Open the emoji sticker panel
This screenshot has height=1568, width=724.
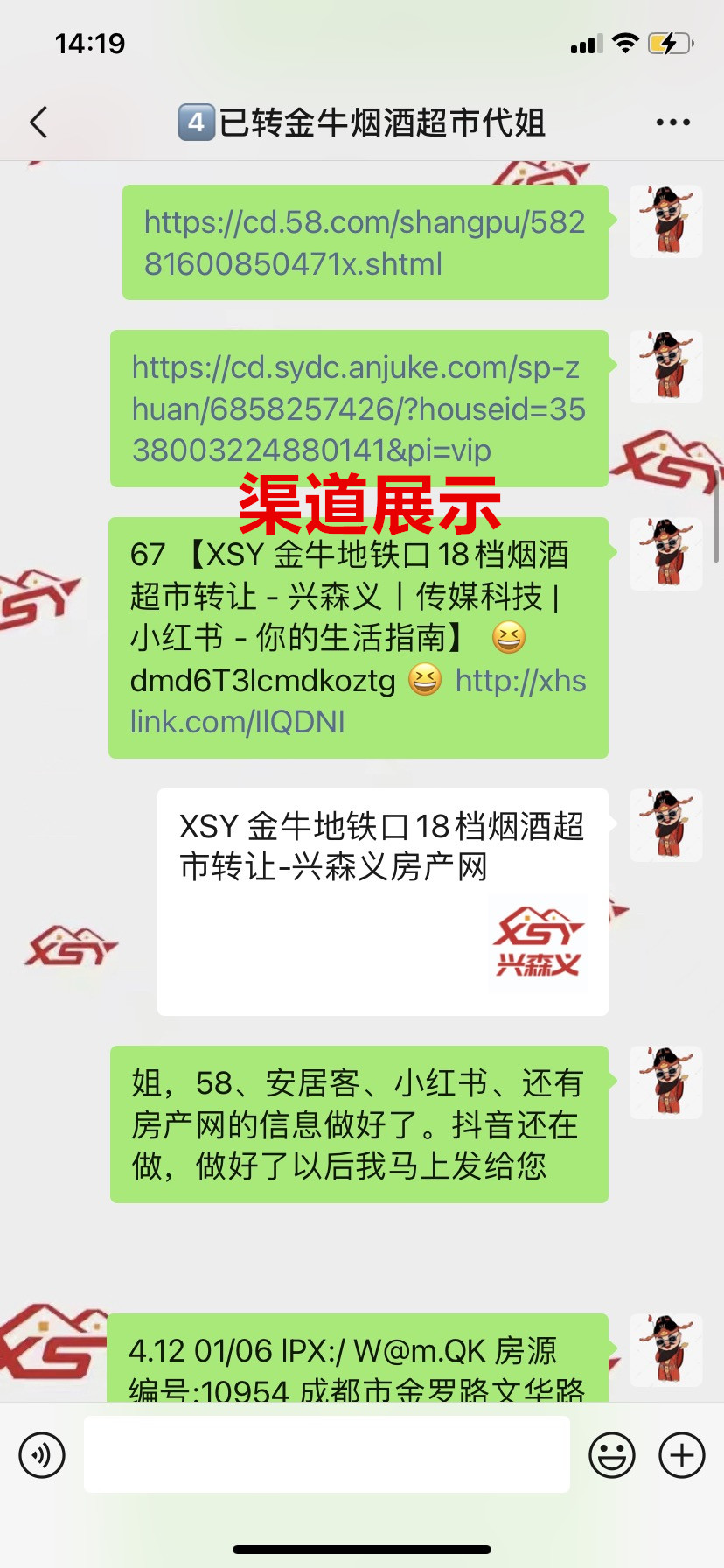tap(611, 1455)
